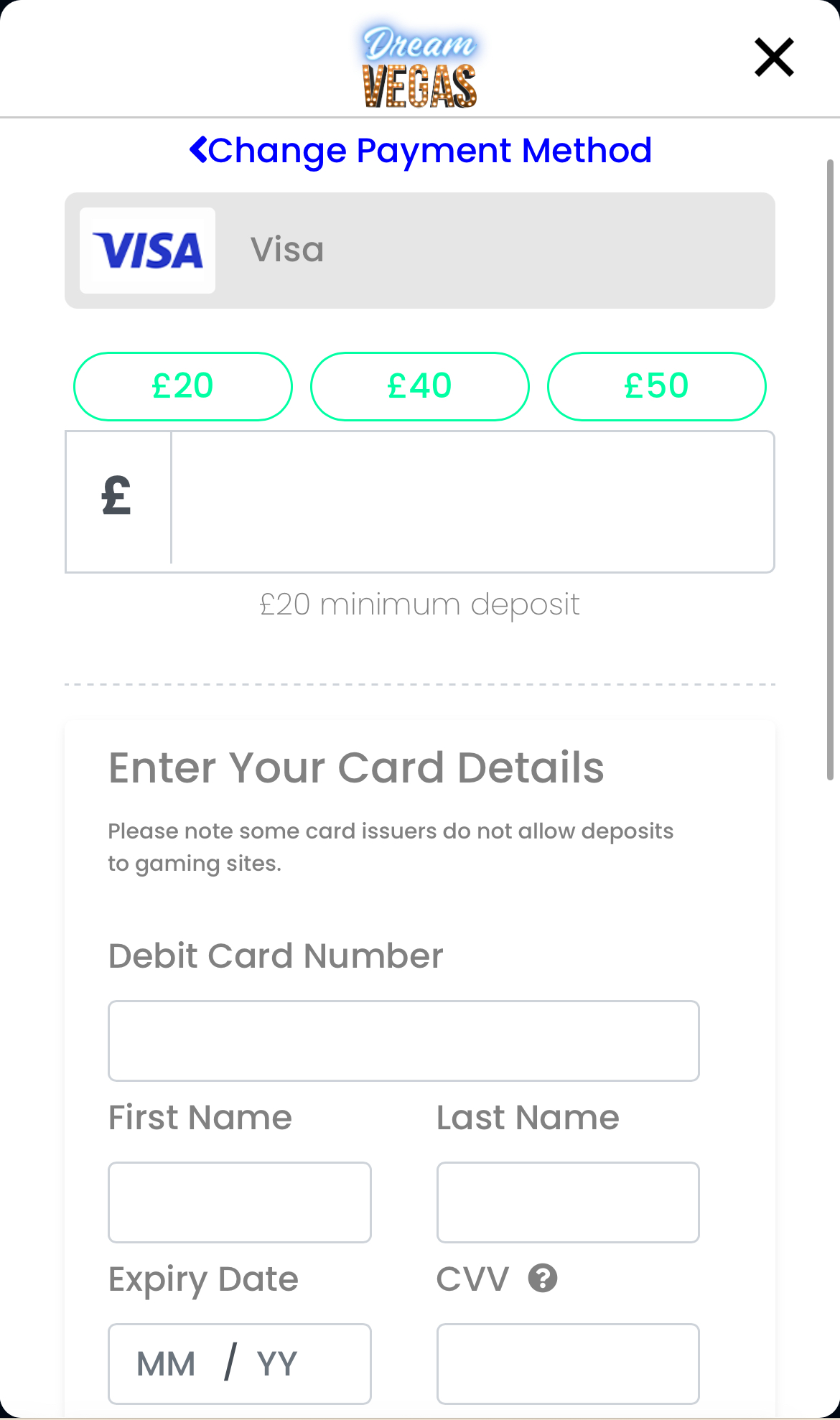This screenshot has width=840, height=1420.
Task: Select the Expiry Date MM field
Action: pyautogui.click(x=165, y=1363)
